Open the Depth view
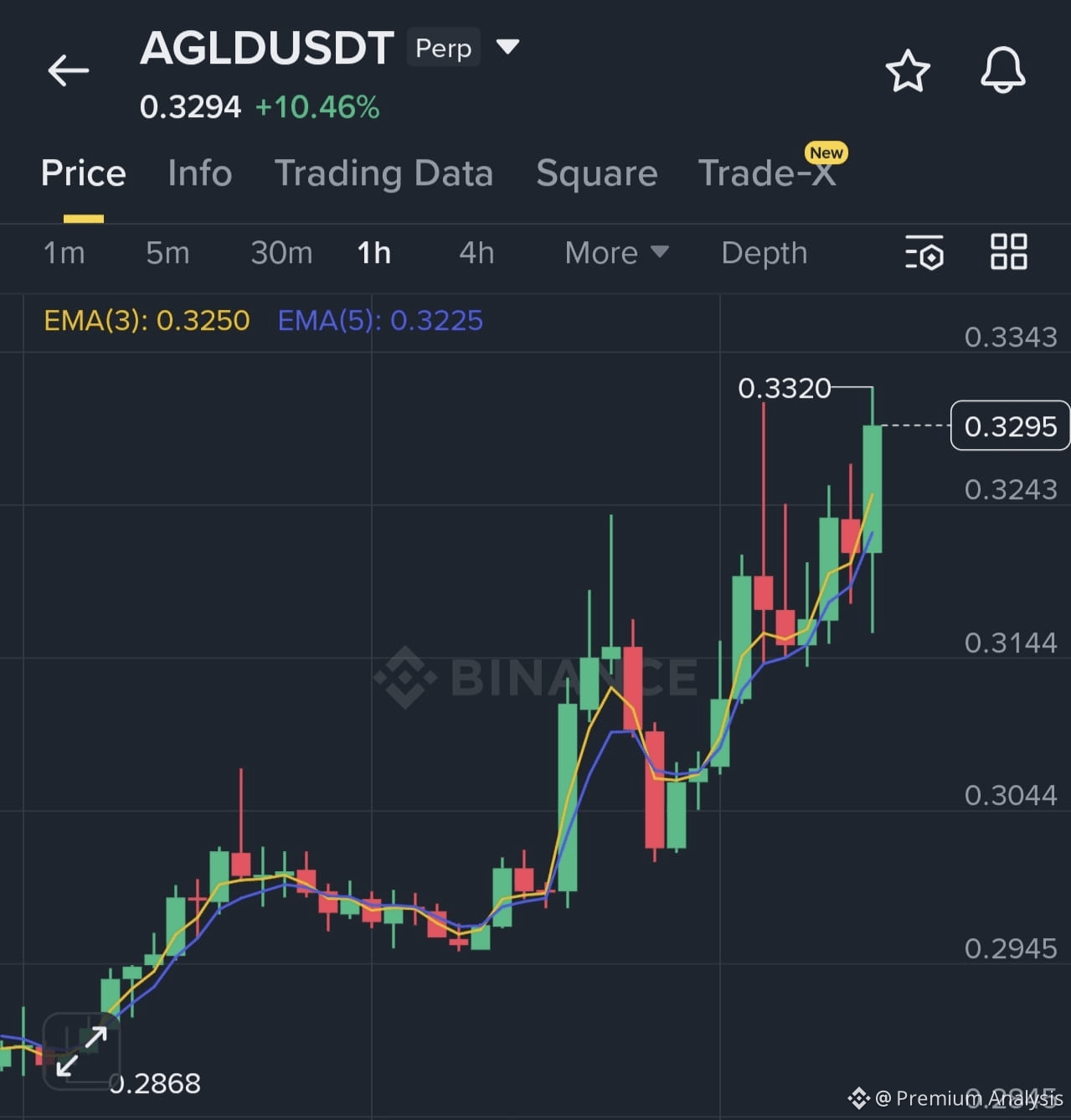 click(763, 252)
